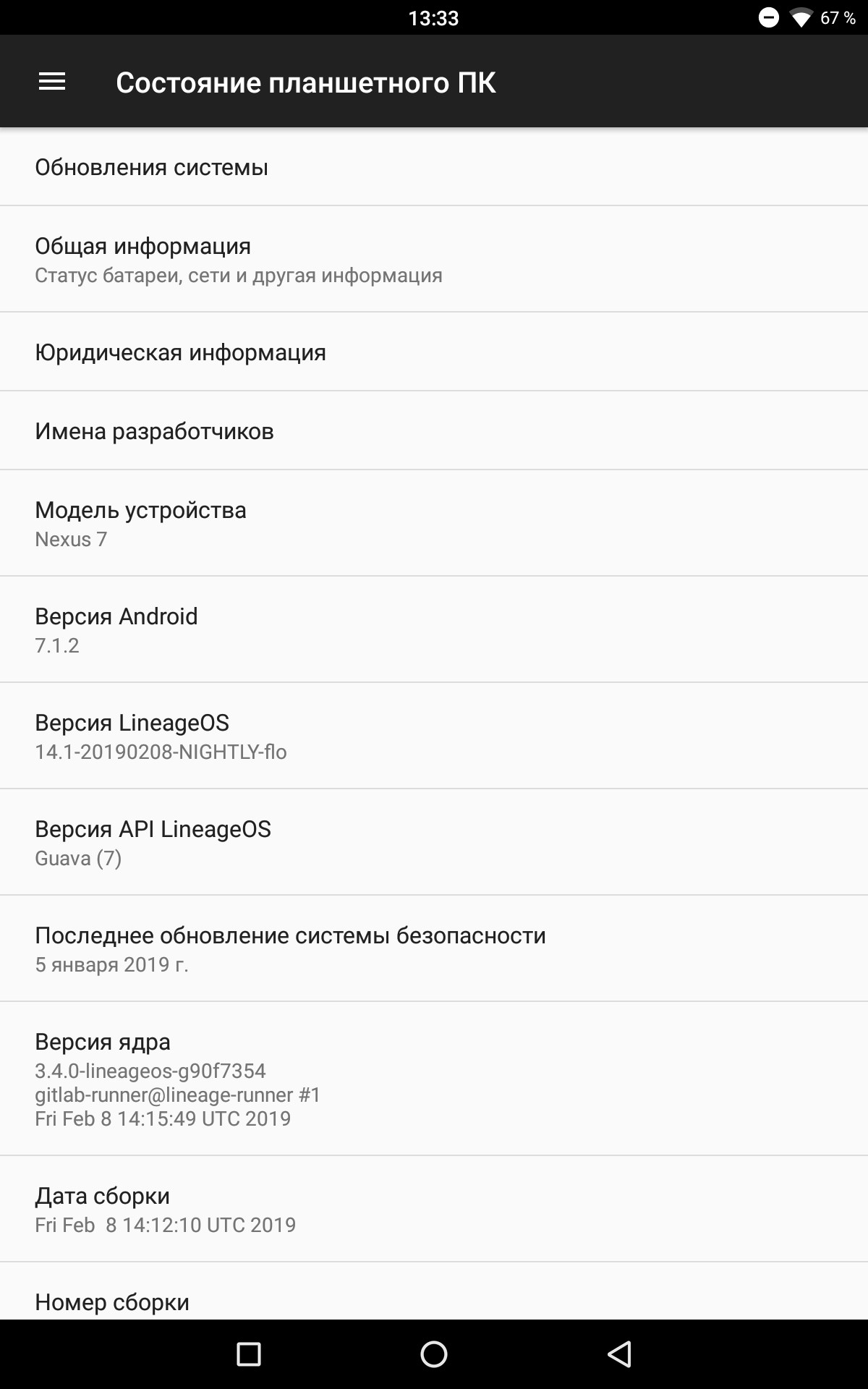Tap the Номер сборки row
This screenshot has width=868, height=1389.
tap(434, 1291)
